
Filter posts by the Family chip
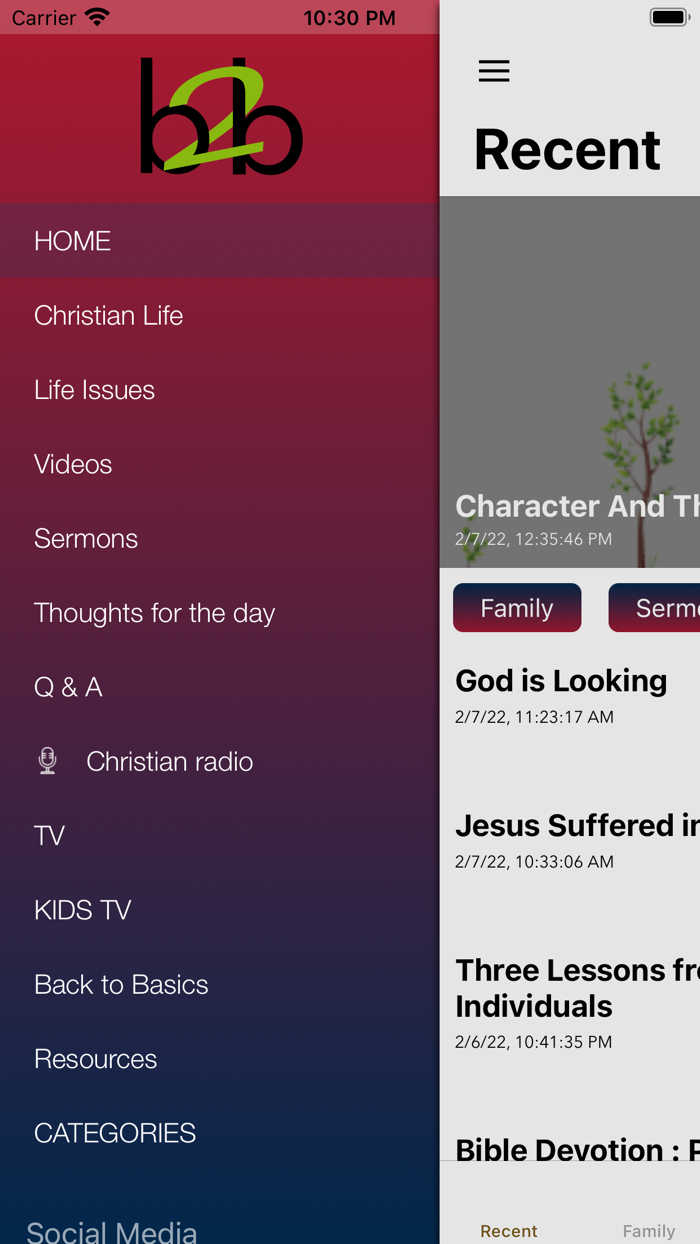click(x=517, y=608)
